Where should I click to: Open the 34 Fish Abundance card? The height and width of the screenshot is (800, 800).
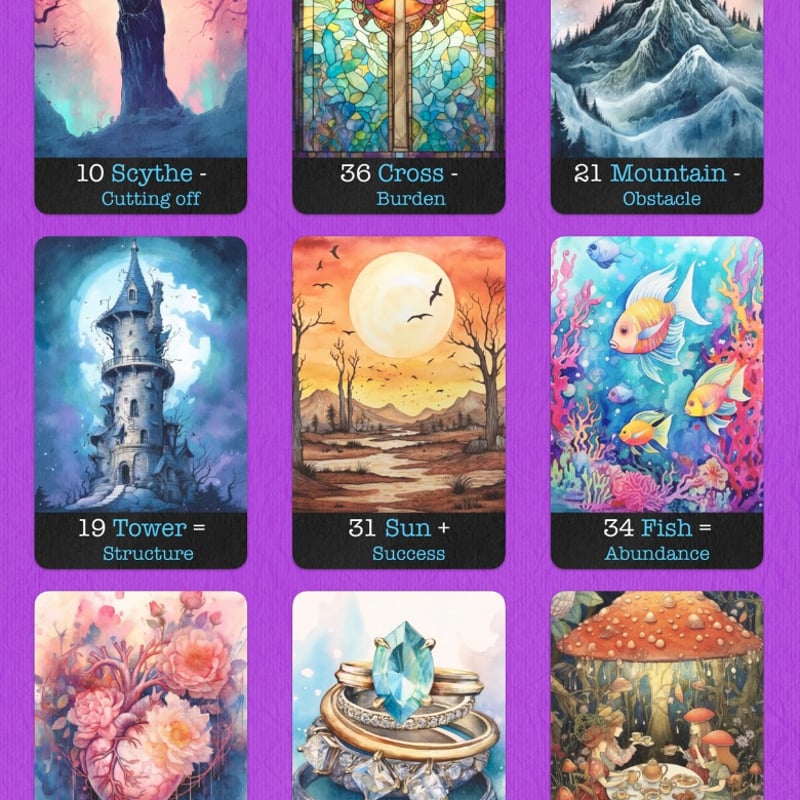click(656, 400)
